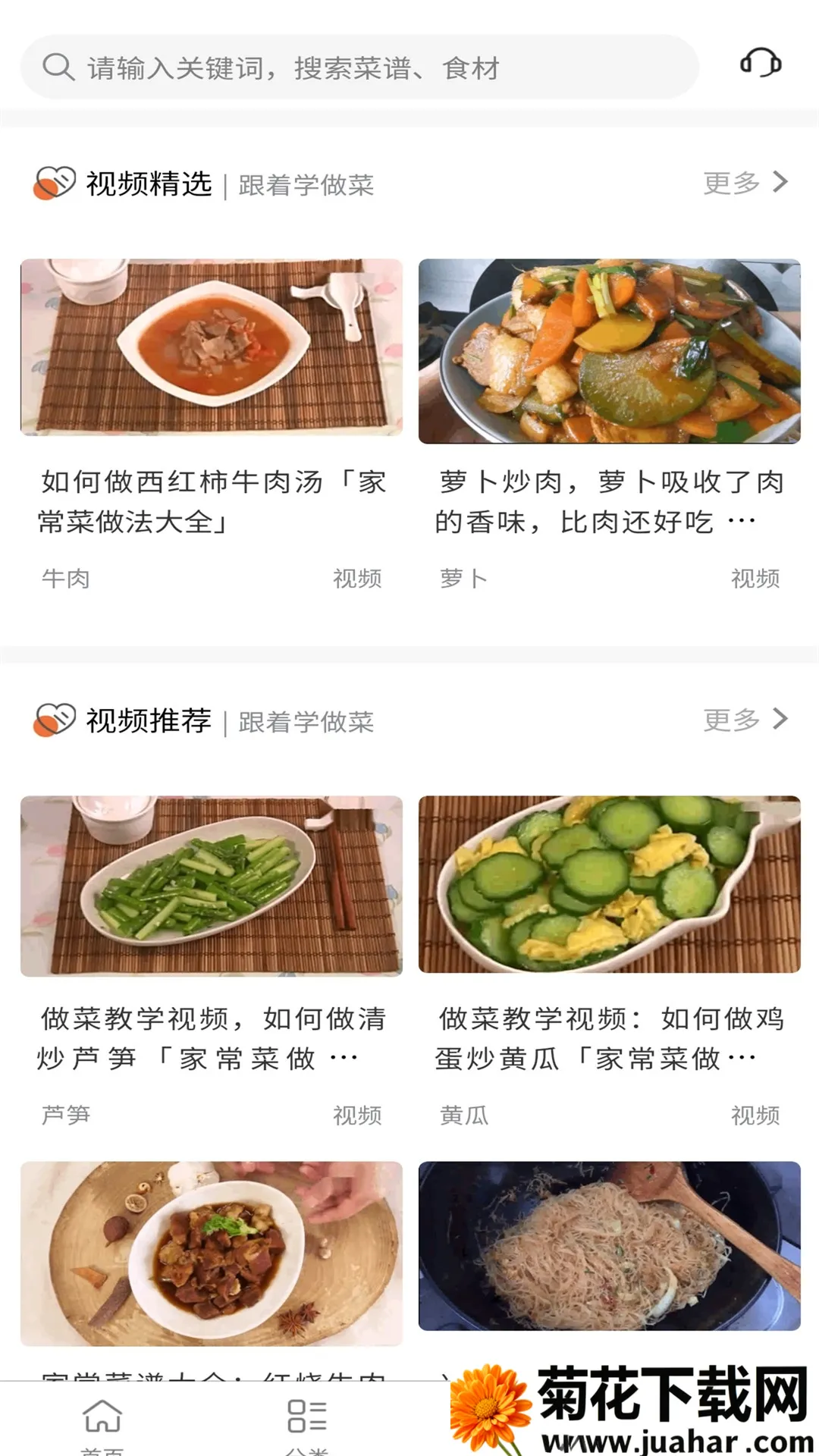Tap the customer service headset icon
The height and width of the screenshot is (1456, 819).
pyautogui.click(x=761, y=63)
